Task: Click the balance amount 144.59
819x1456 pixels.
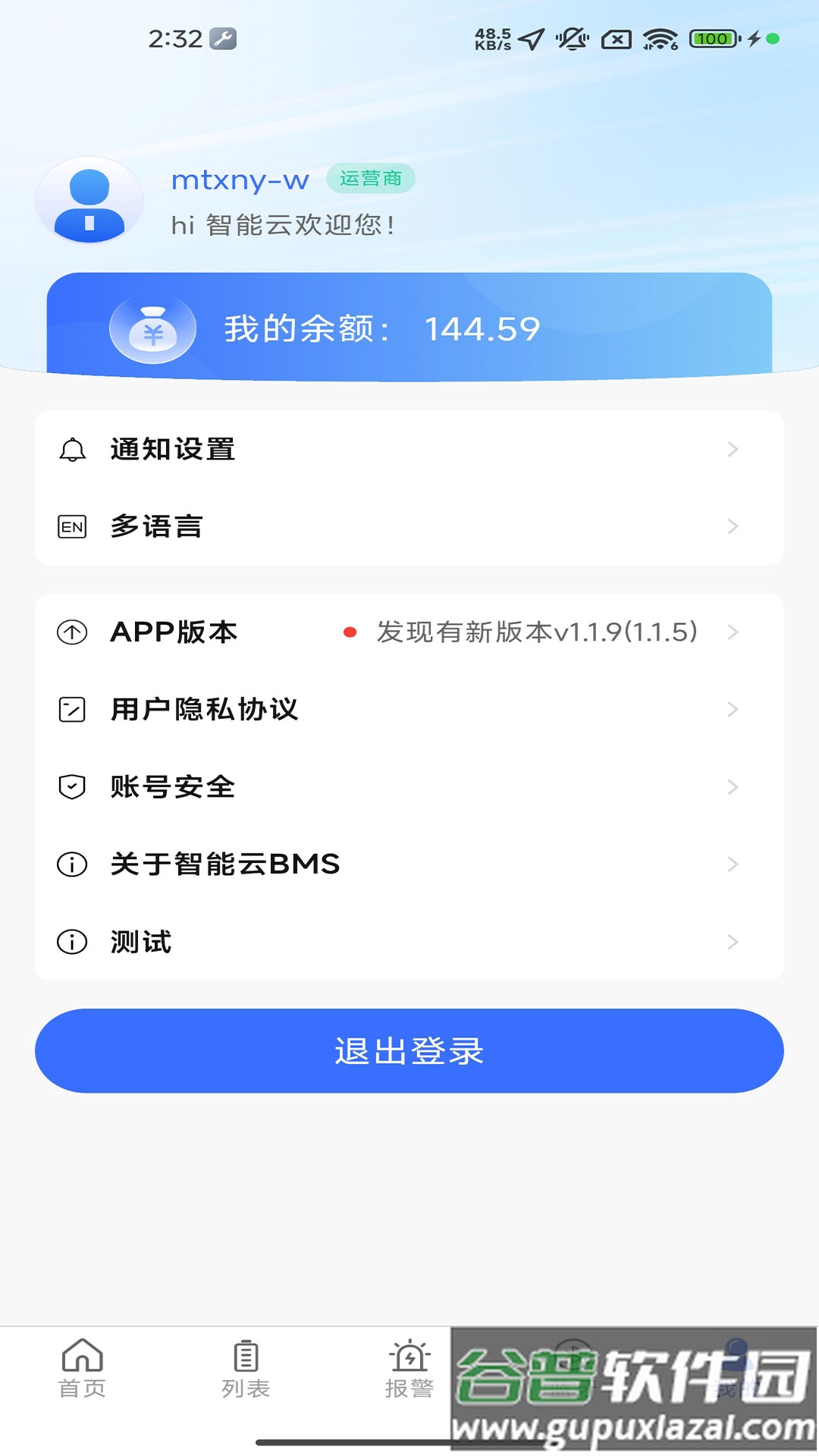Action: 481,328
